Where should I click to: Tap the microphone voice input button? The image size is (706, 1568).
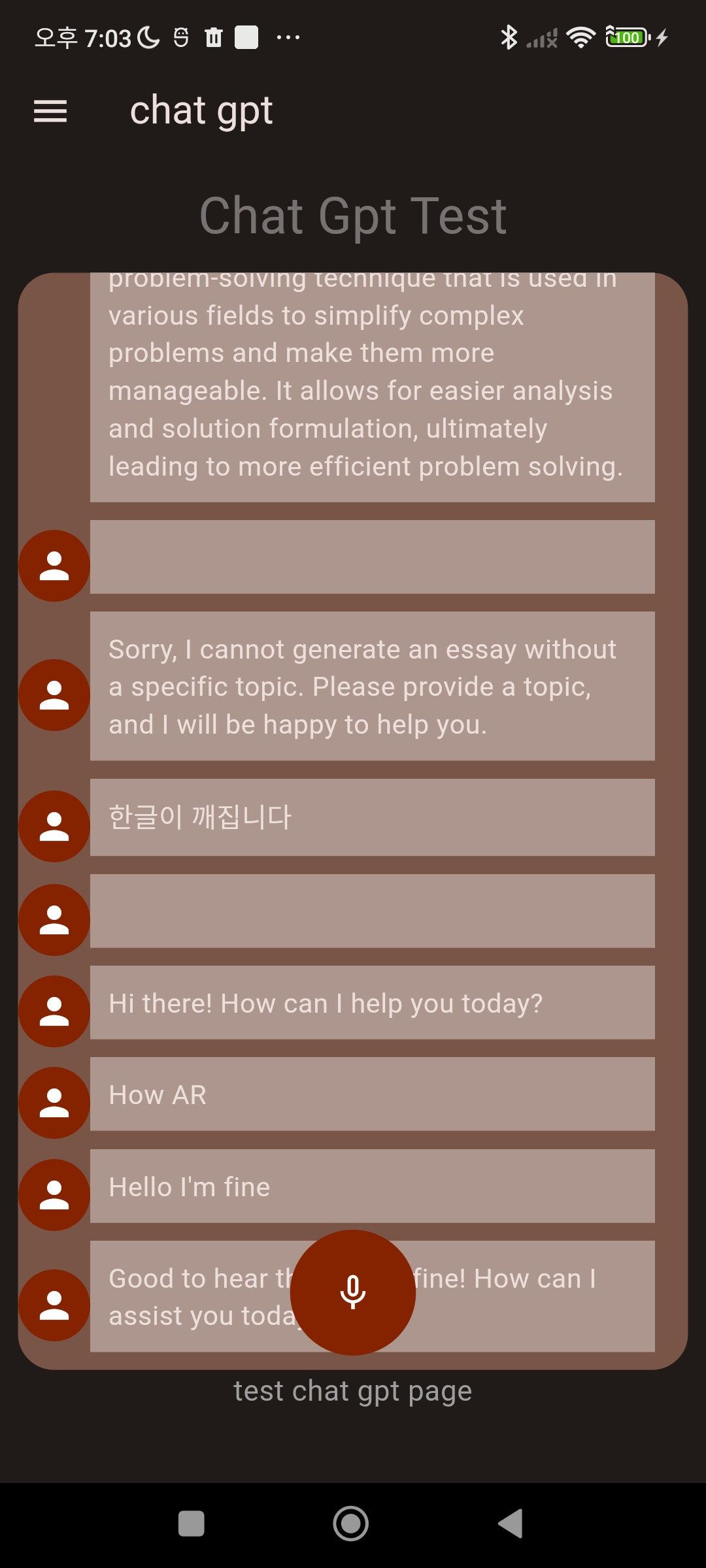pyautogui.click(x=353, y=1294)
